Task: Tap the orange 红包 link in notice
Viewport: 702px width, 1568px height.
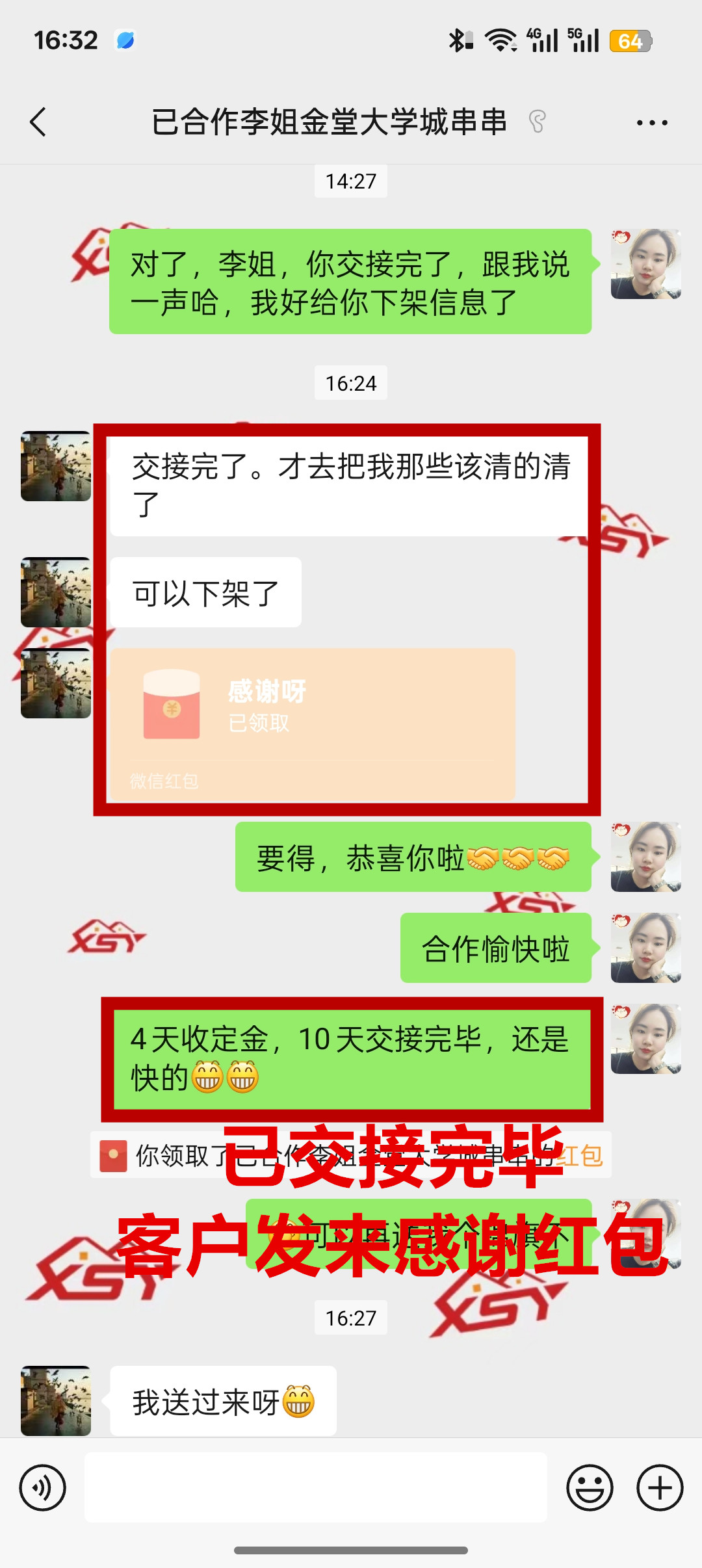Action: pos(582,1156)
